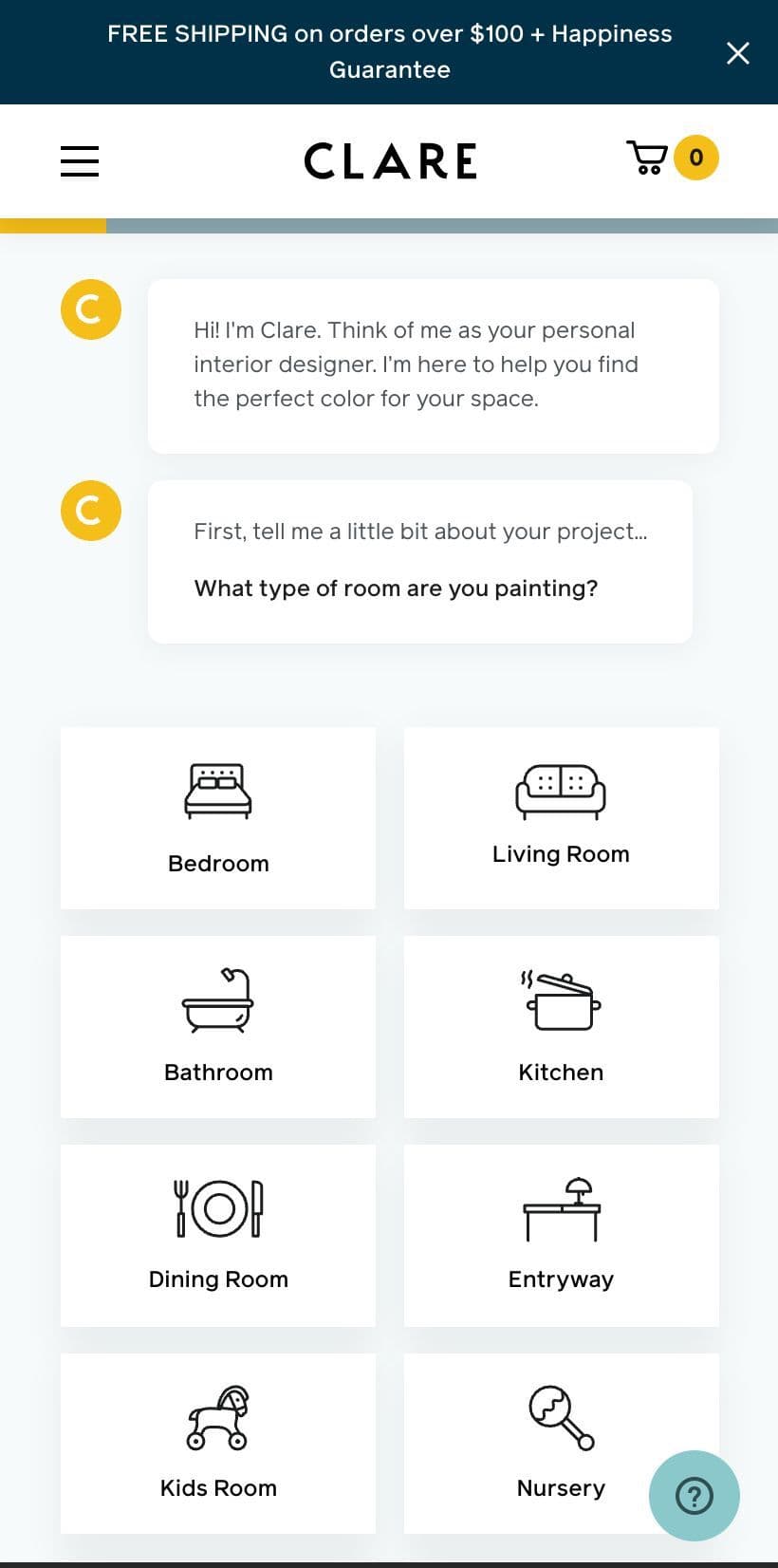
Task: Select the Kids Room tile
Action: 218,1444
